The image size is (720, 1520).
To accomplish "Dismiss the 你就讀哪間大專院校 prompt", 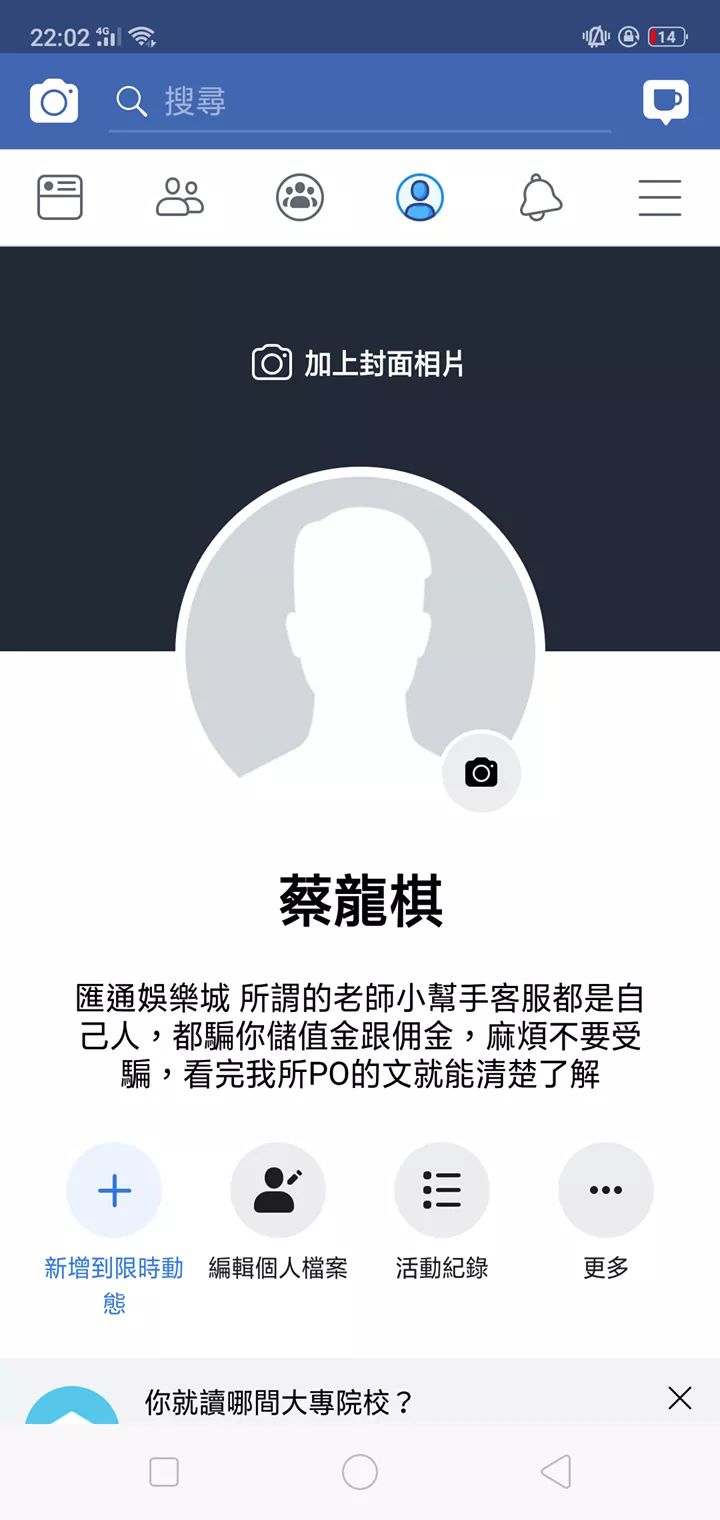I will 680,1398.
